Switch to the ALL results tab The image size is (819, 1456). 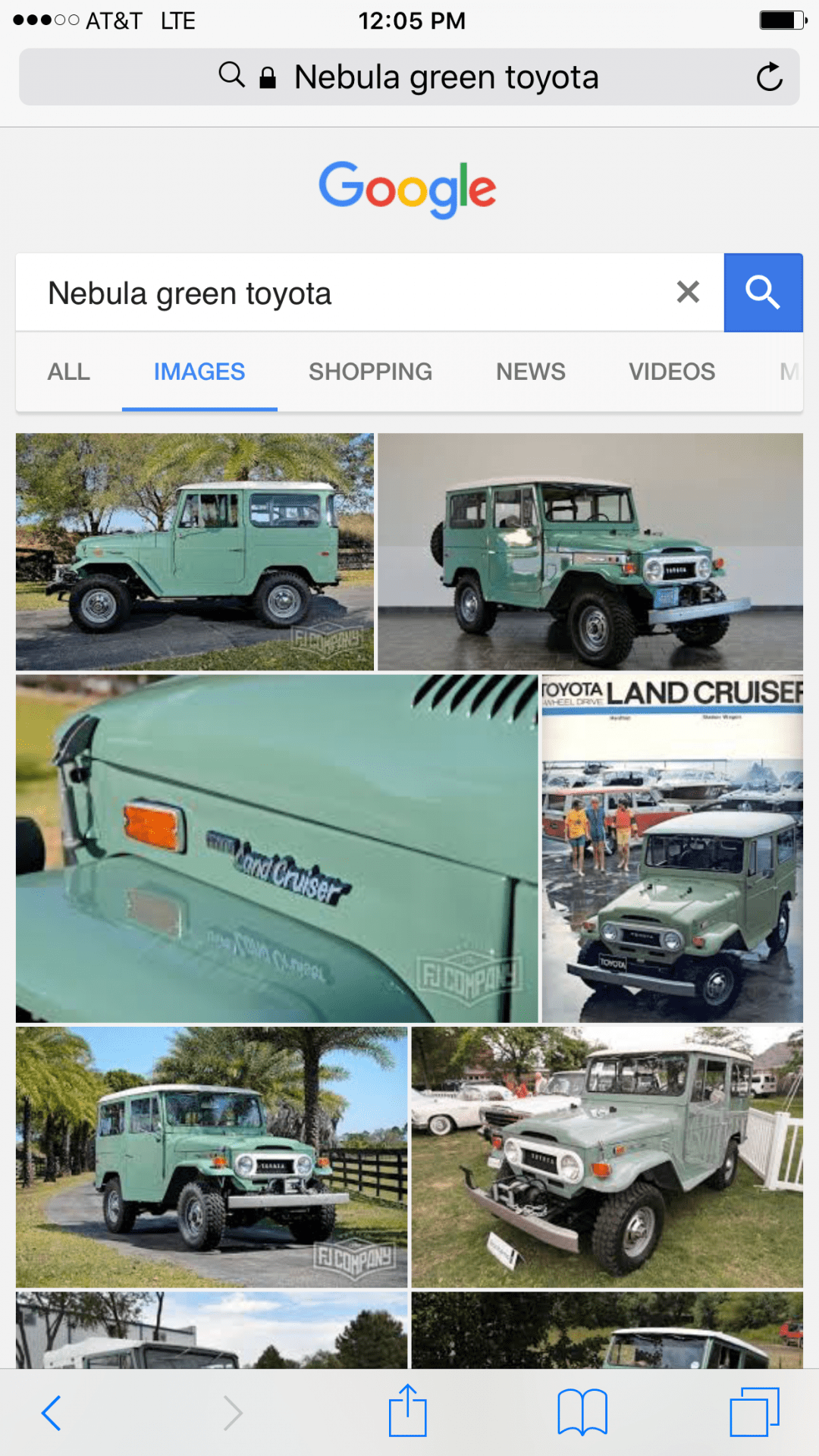click(x=69, y=372)
